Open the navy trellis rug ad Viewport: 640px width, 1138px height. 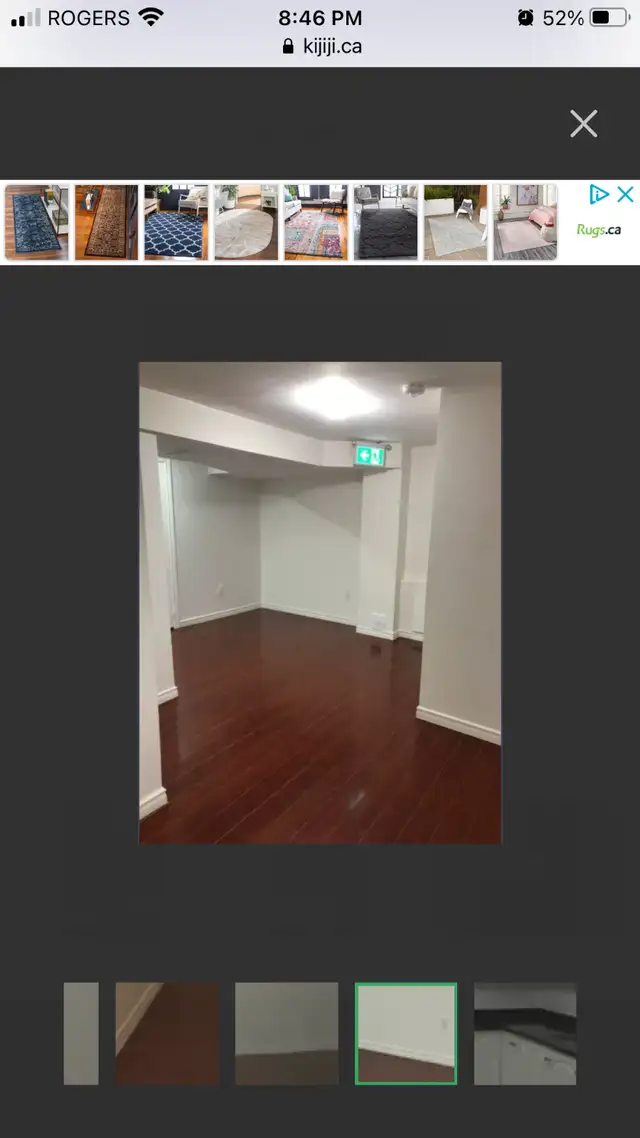(x=176, y=222)
